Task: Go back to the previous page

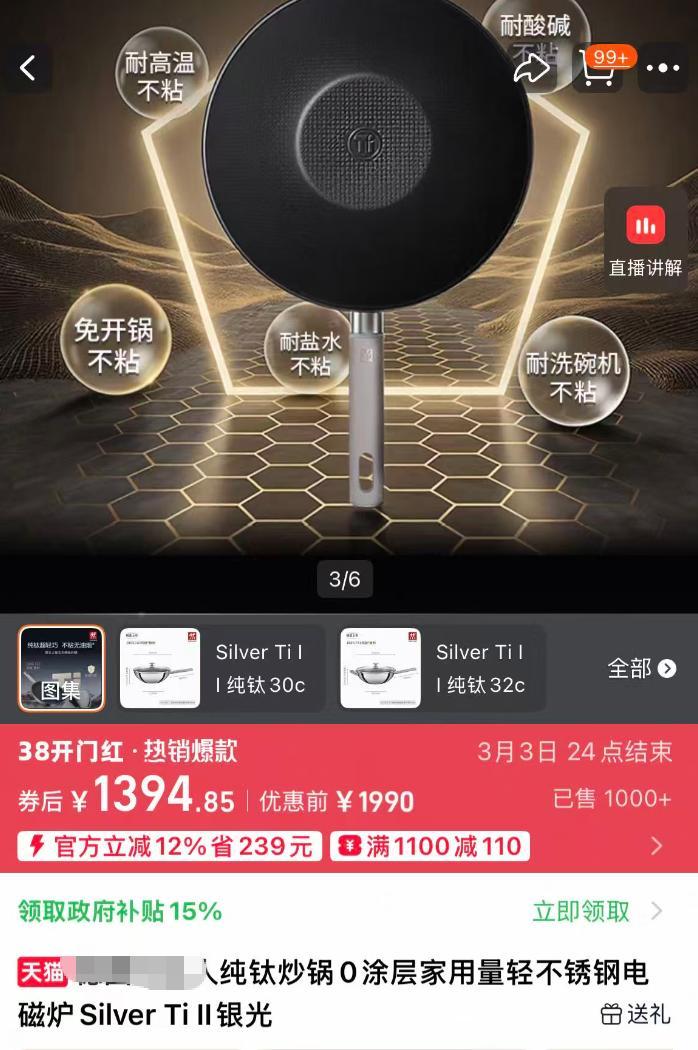Action: click(28, 68)
